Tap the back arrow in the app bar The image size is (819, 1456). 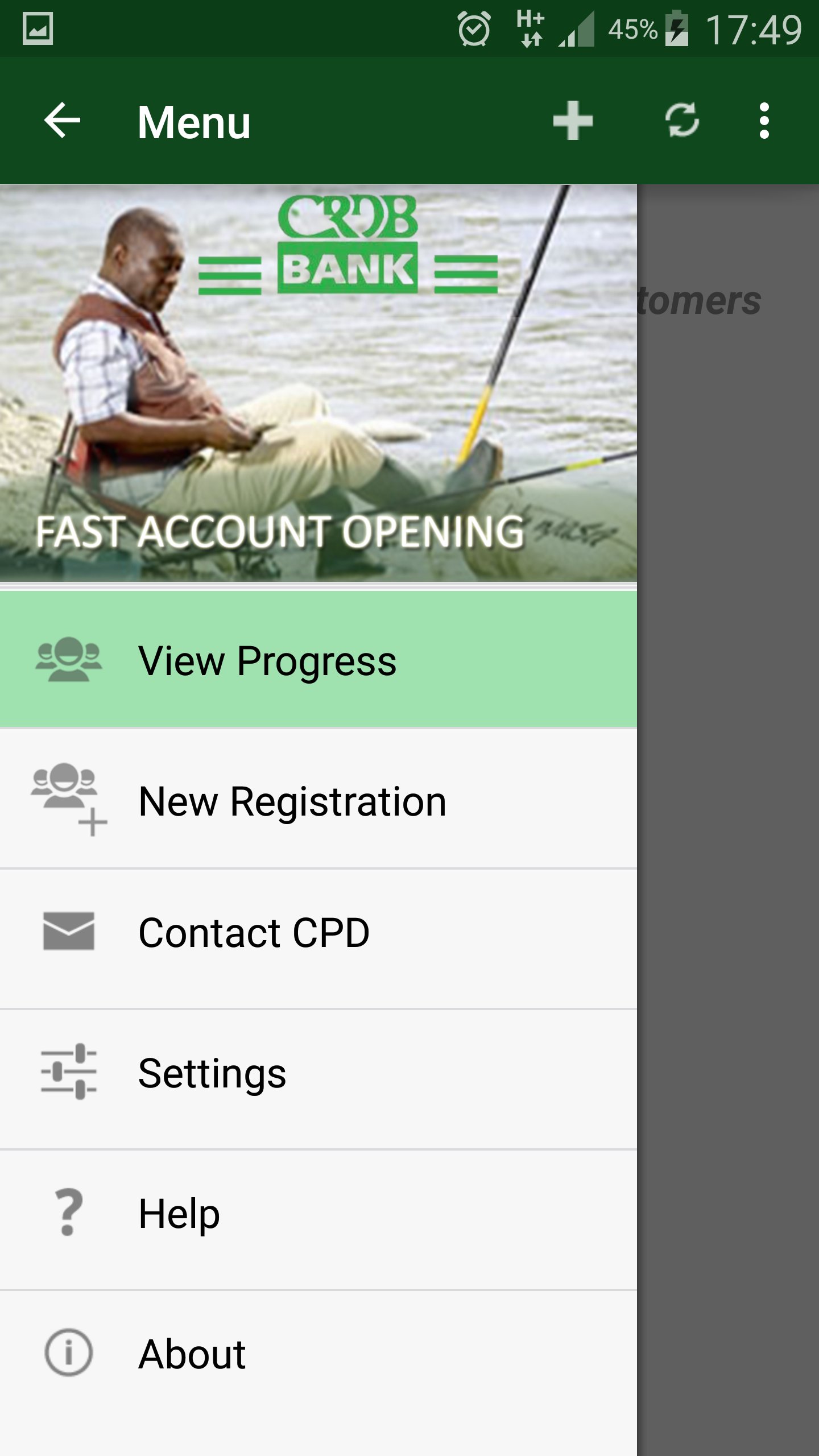click(x=62, y=121)
